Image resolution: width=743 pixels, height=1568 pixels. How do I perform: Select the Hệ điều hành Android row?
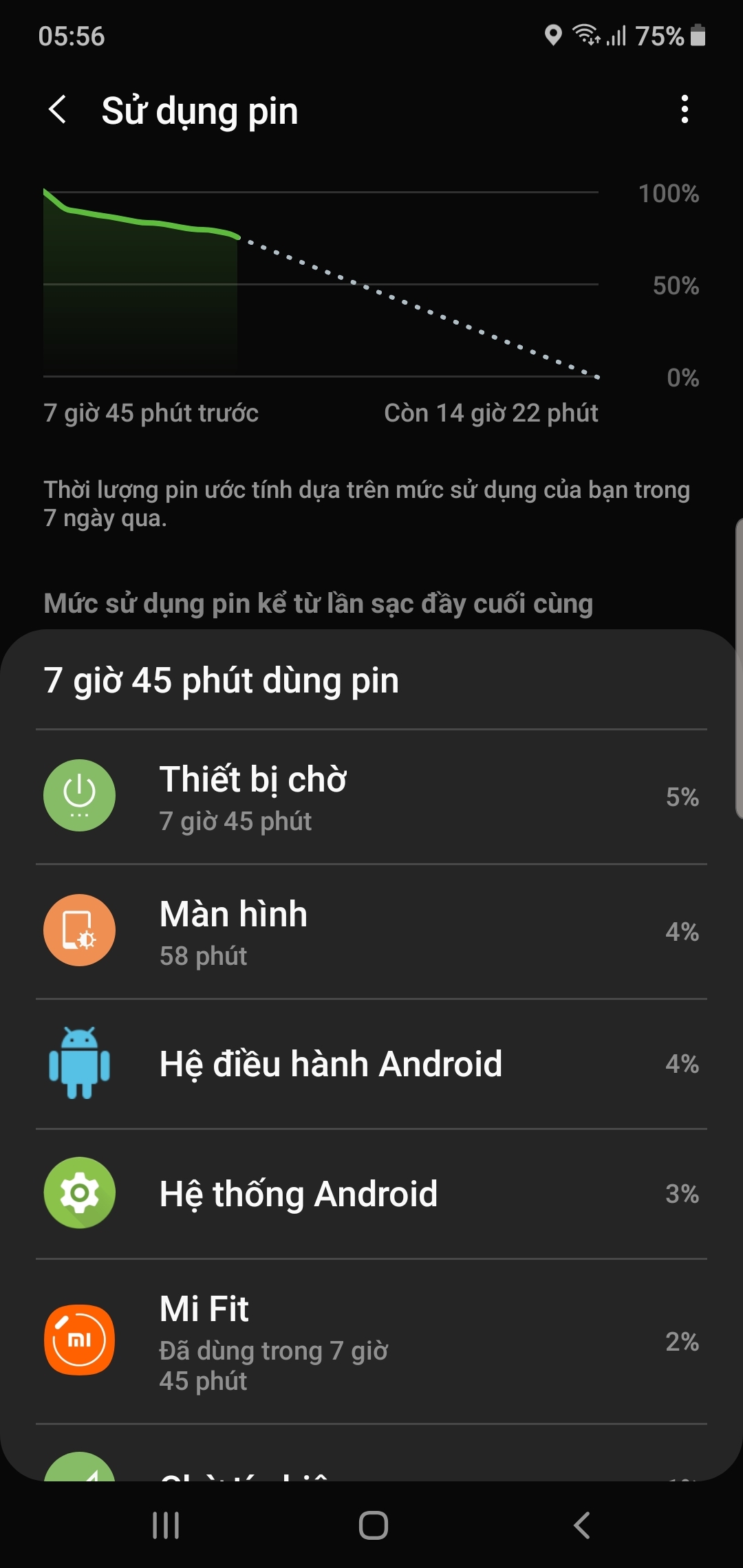pyautogui.click(x=371, y=1063)
